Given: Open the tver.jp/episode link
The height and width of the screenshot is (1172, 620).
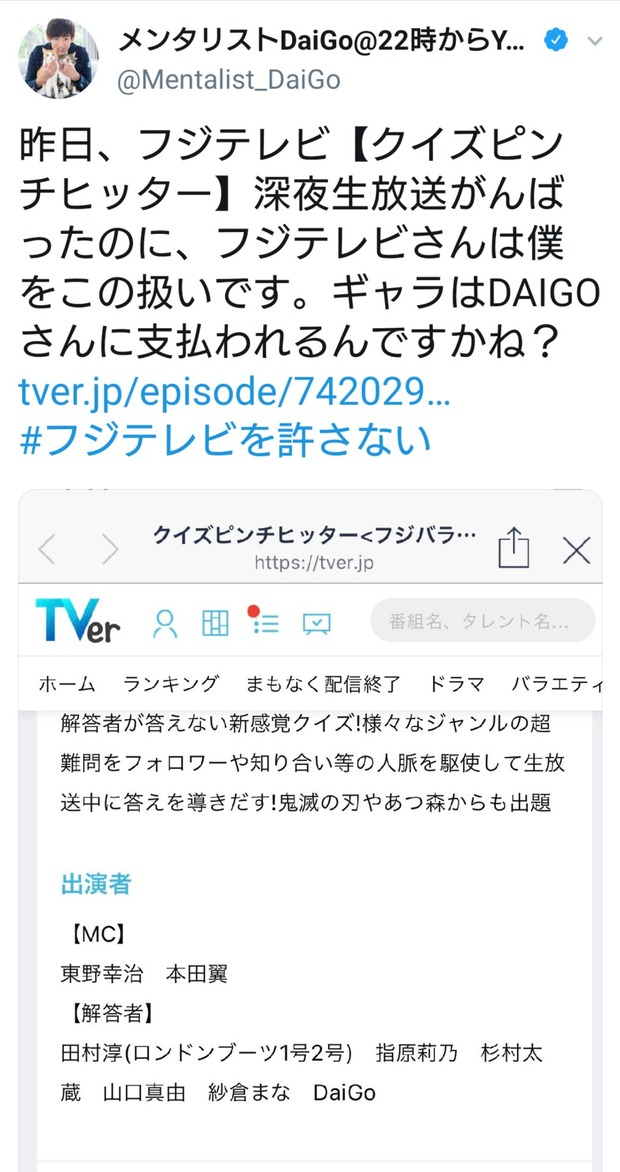Looking at the screenshot, I should 234,392.
